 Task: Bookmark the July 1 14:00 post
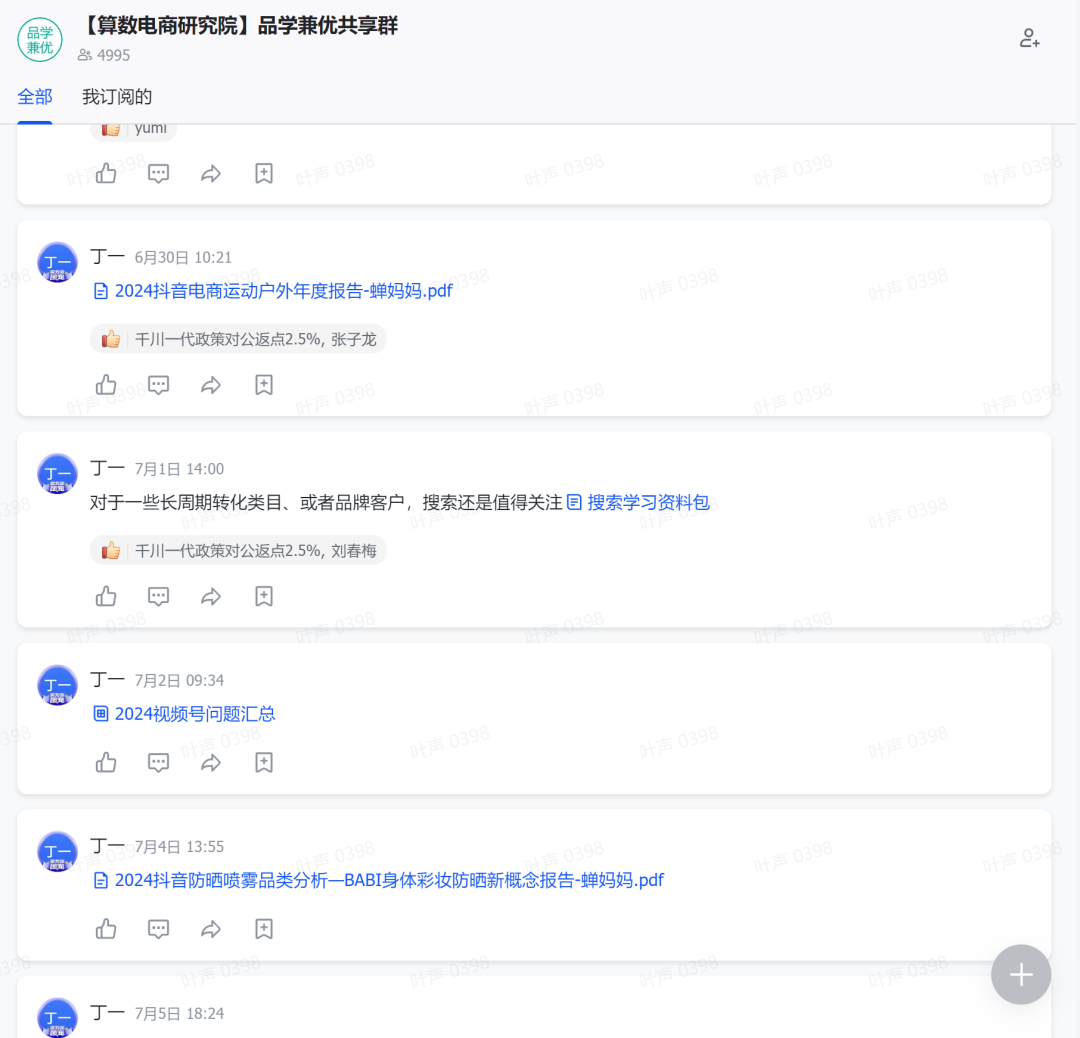(x=264, y=597)
